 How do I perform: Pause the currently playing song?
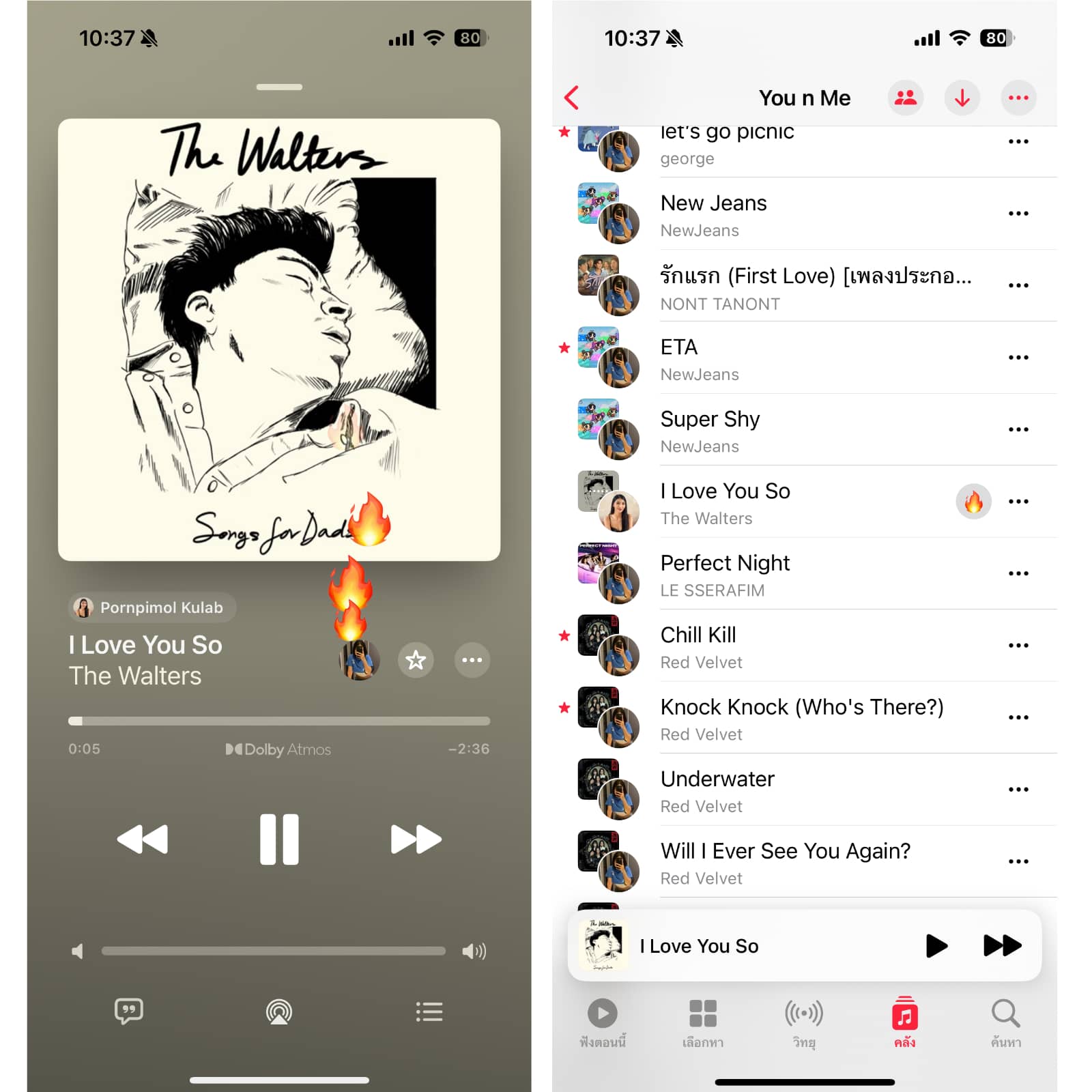[279, 839]
